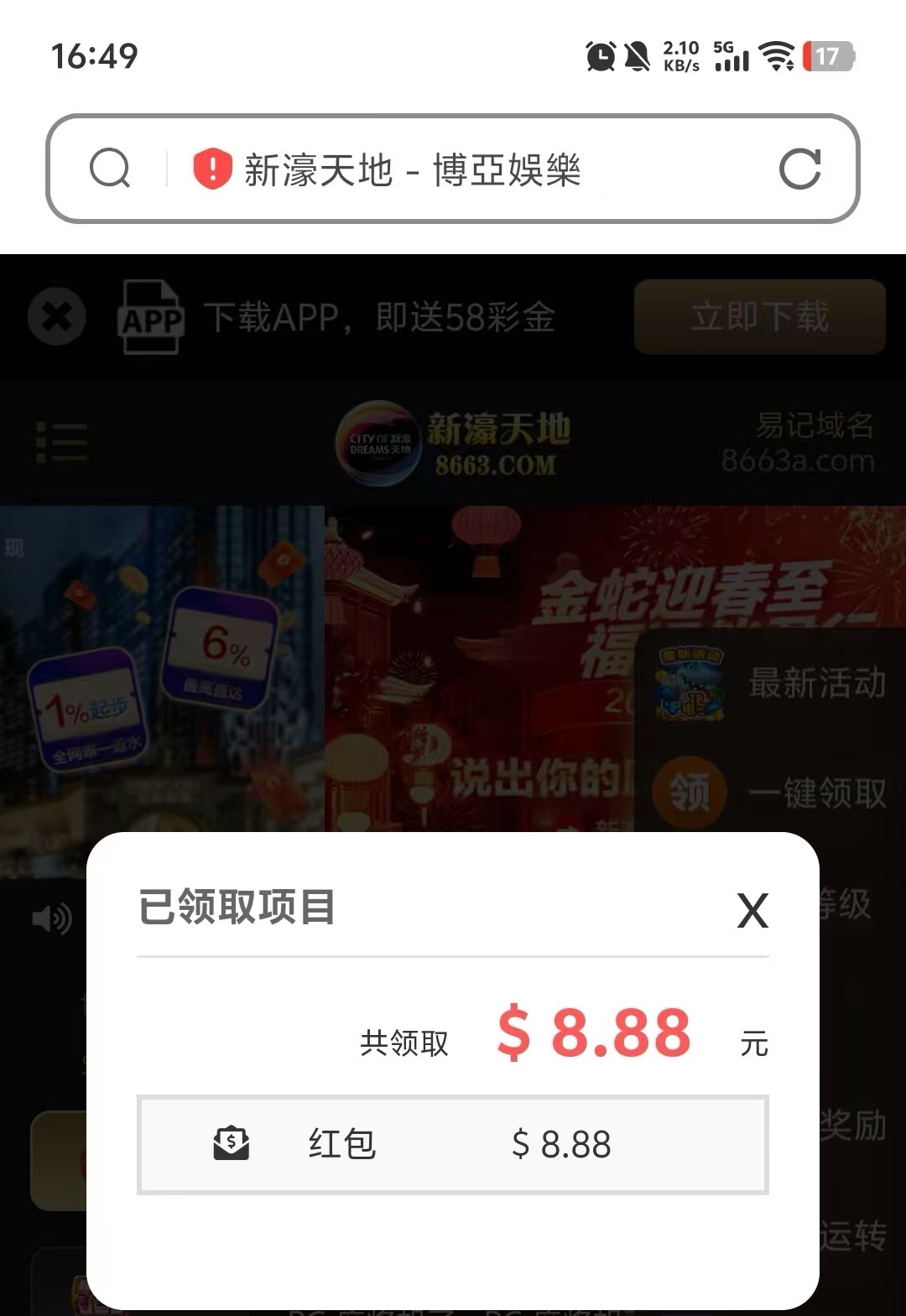Tap 立即下载 to download the app
This screenshot has height=1316, width=906.
tap(759, 318)
